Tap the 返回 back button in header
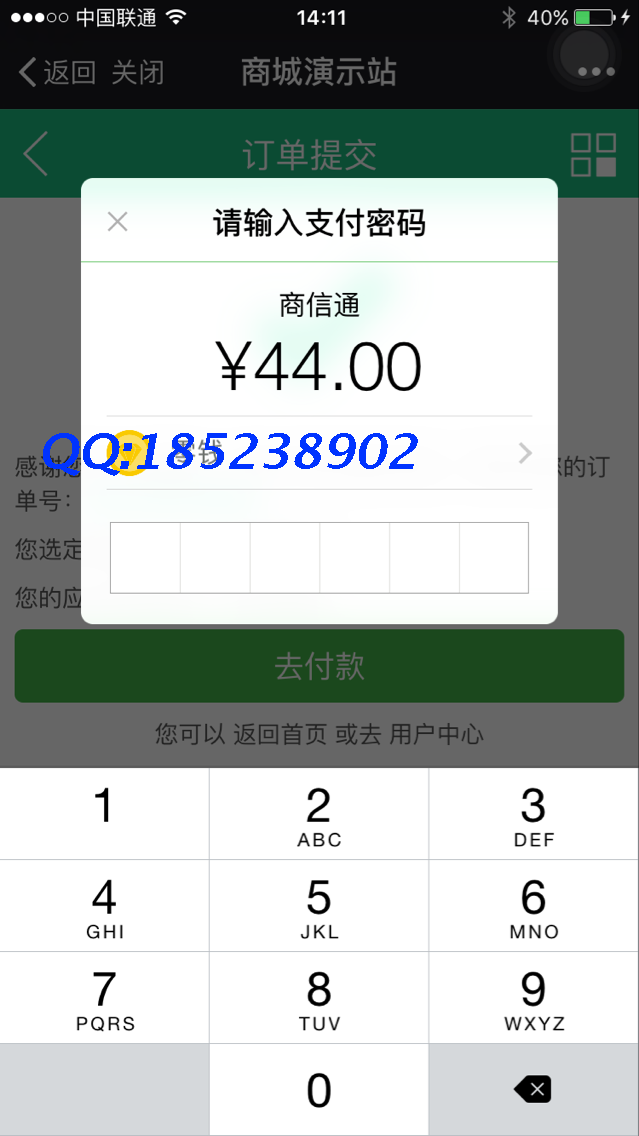This screenshot has width=639, height=1136. (58, 72)
